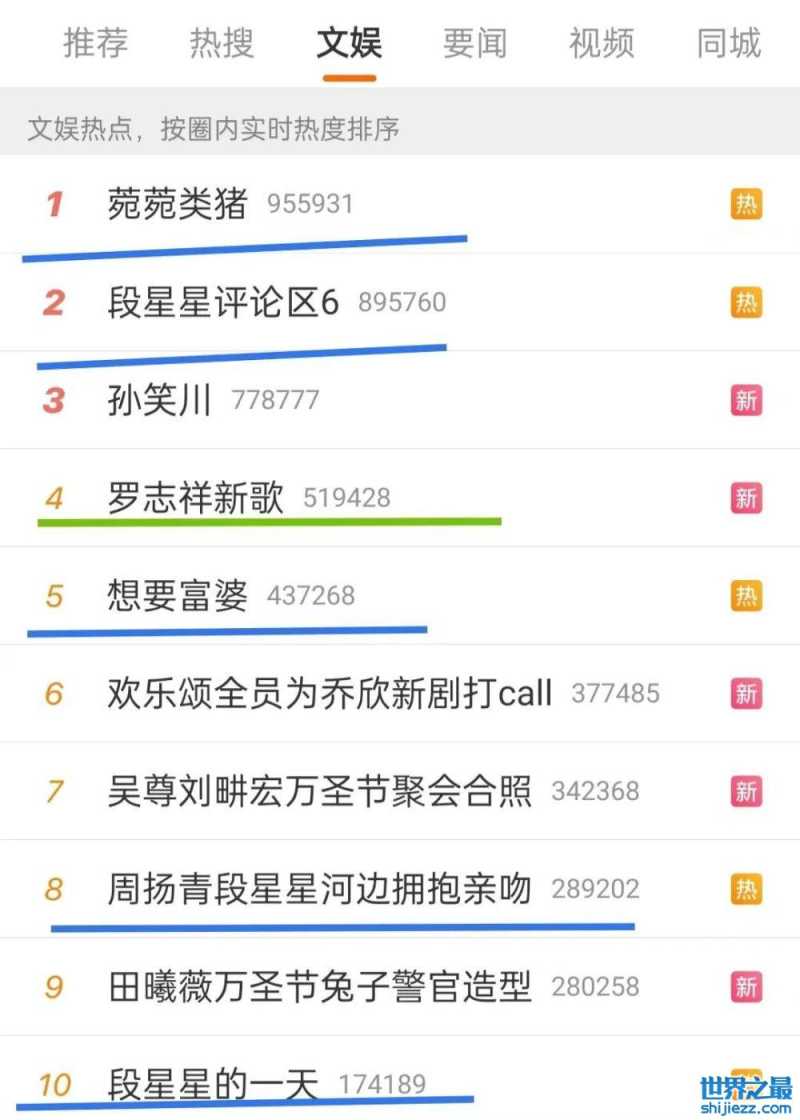Viewport: 800px width, 1120px height.
Task: View 周扬青段星星河边拥抱亲吻 topic
Action: click(x=320, y=889)
